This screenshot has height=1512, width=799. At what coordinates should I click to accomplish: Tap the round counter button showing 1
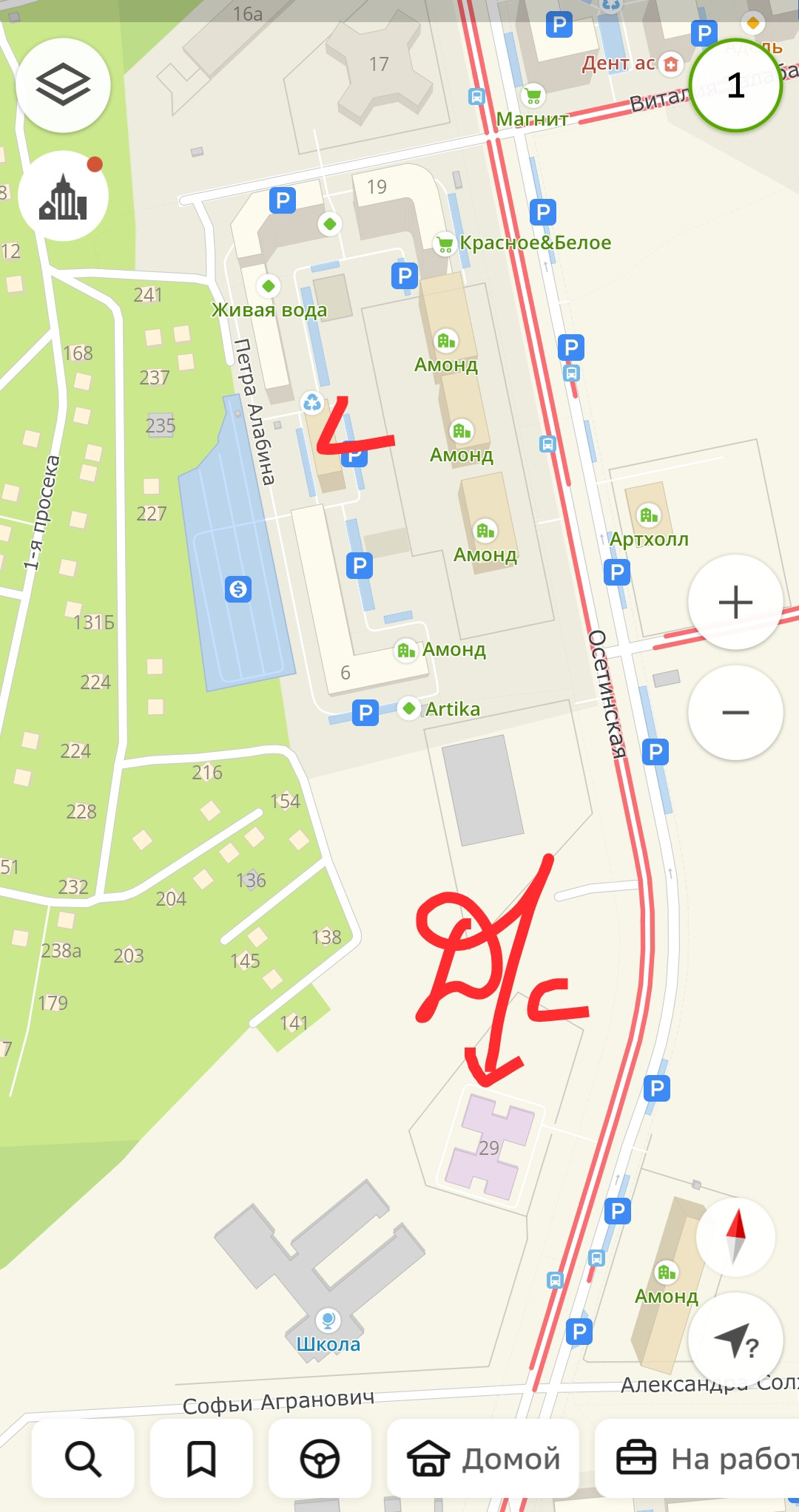(735, 85)
